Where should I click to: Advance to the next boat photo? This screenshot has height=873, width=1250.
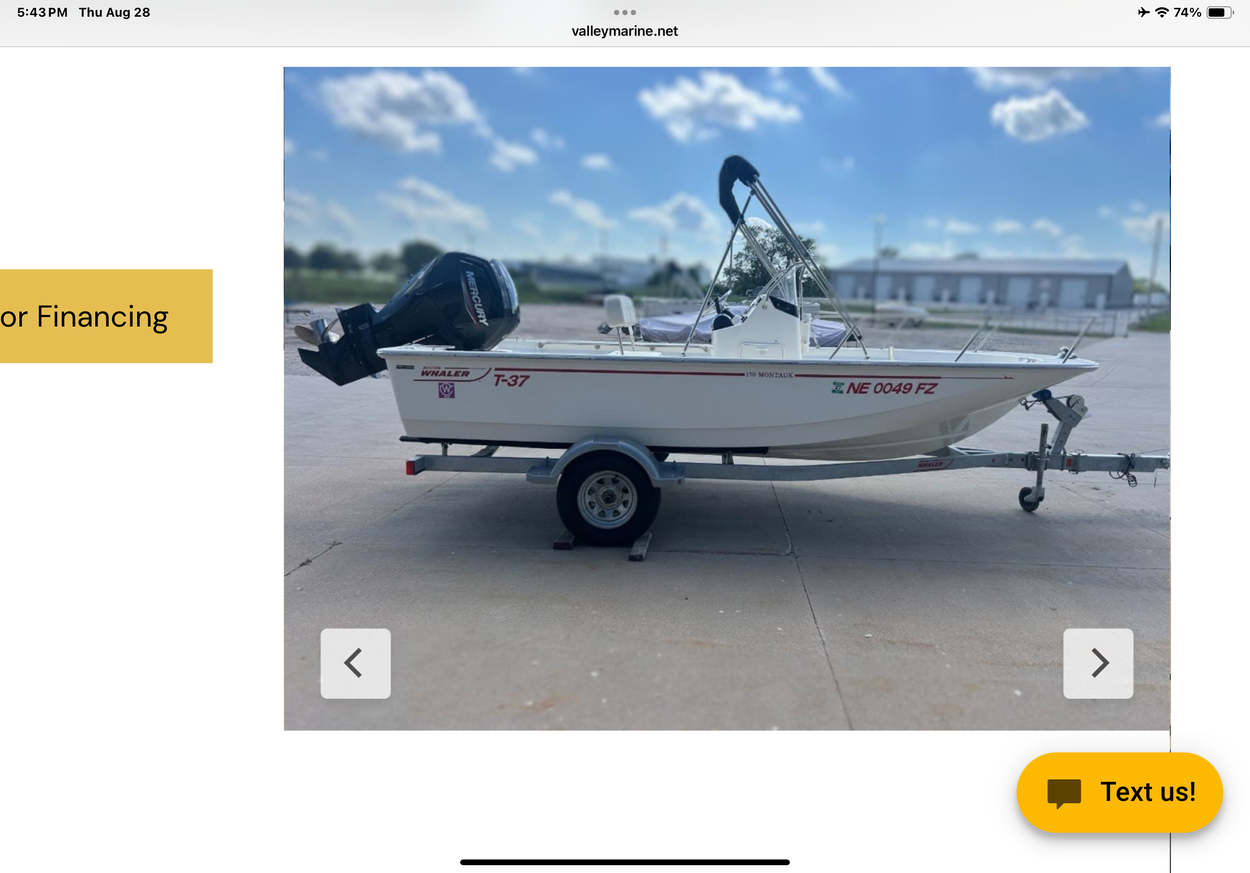pyautogui.click(x=1098, y=663)
